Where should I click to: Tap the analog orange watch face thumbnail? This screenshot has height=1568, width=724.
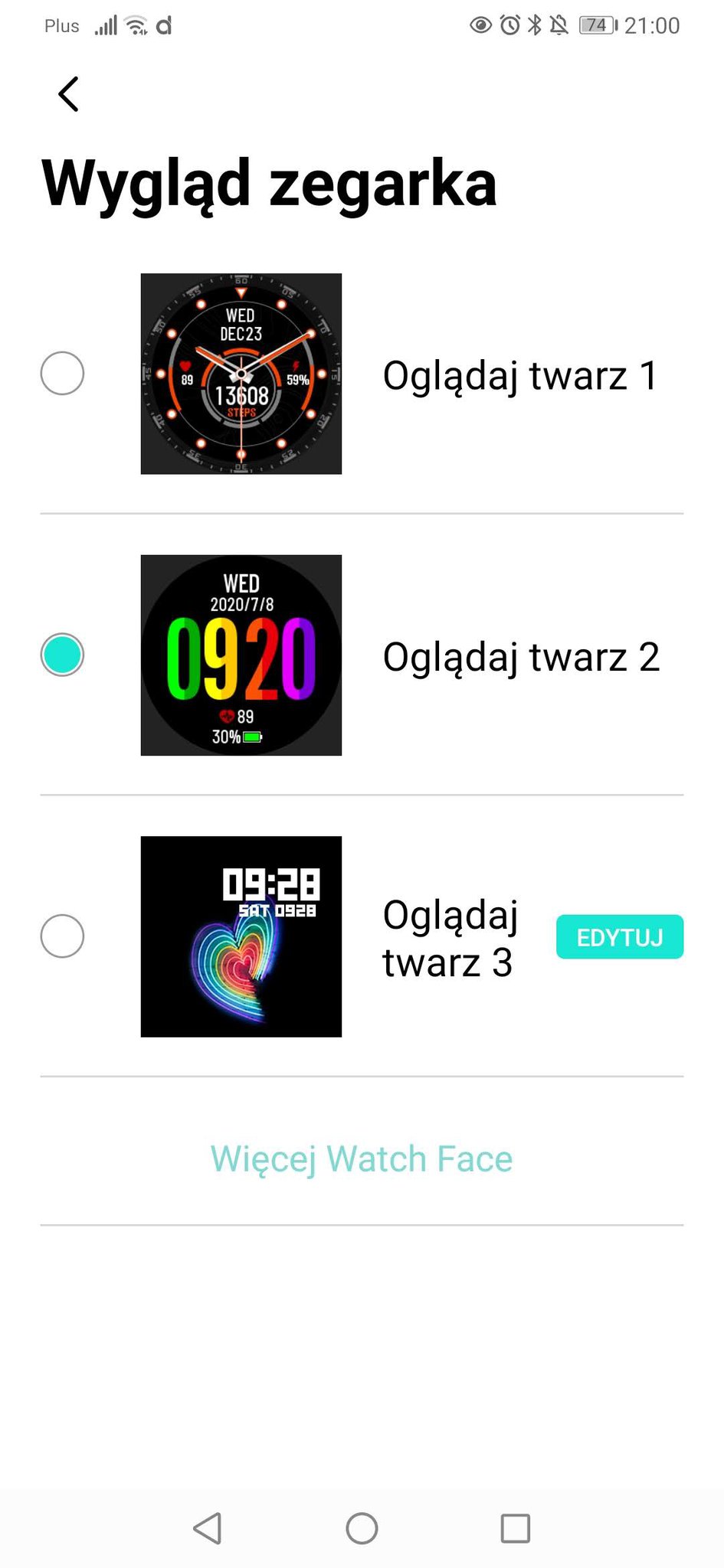241,374
